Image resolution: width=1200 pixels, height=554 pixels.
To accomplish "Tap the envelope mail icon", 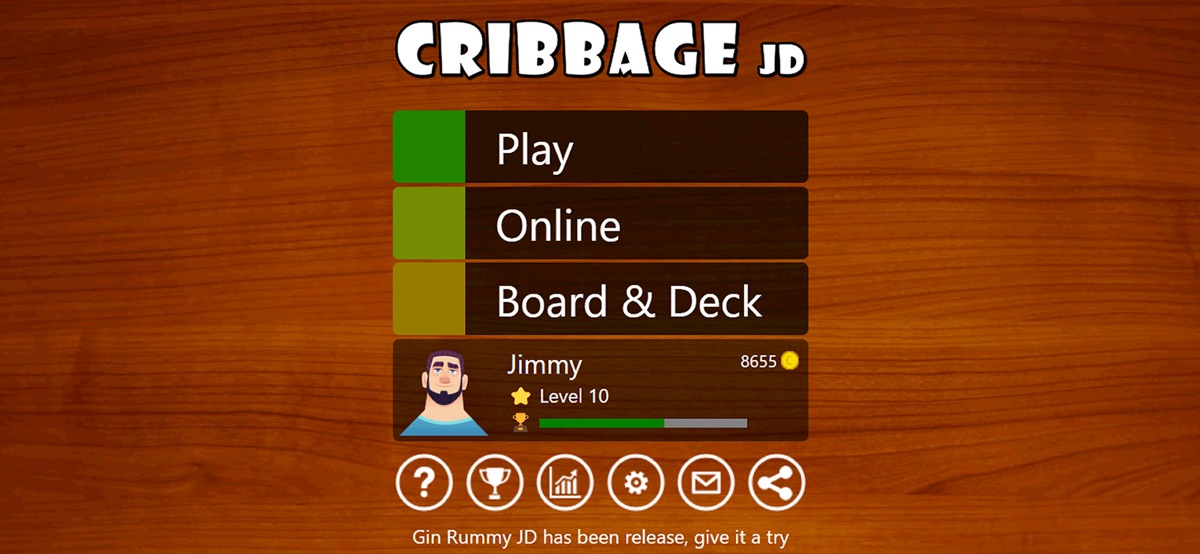I will [x=706, y=484].
